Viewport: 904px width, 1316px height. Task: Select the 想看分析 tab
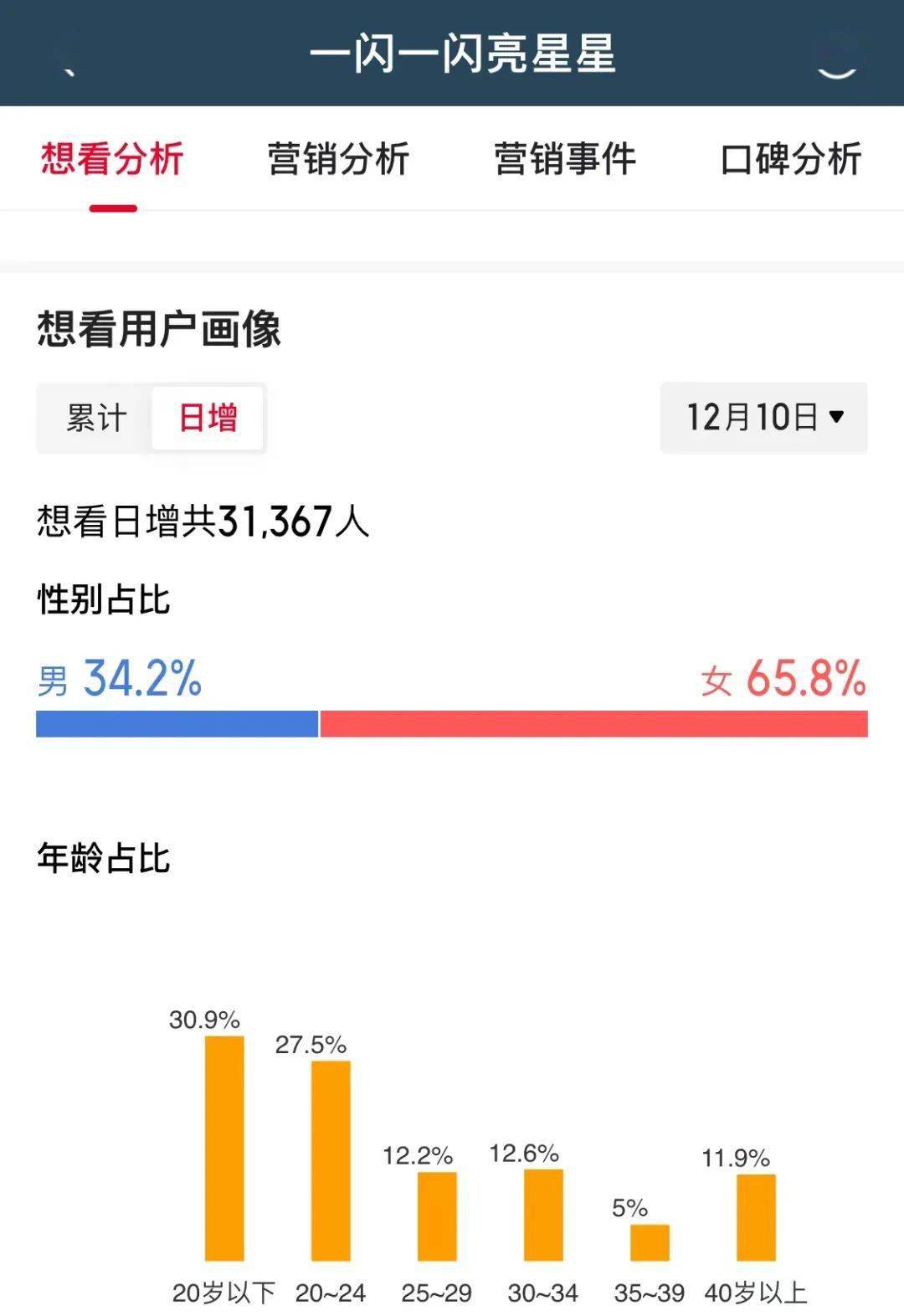pos(112,158)
